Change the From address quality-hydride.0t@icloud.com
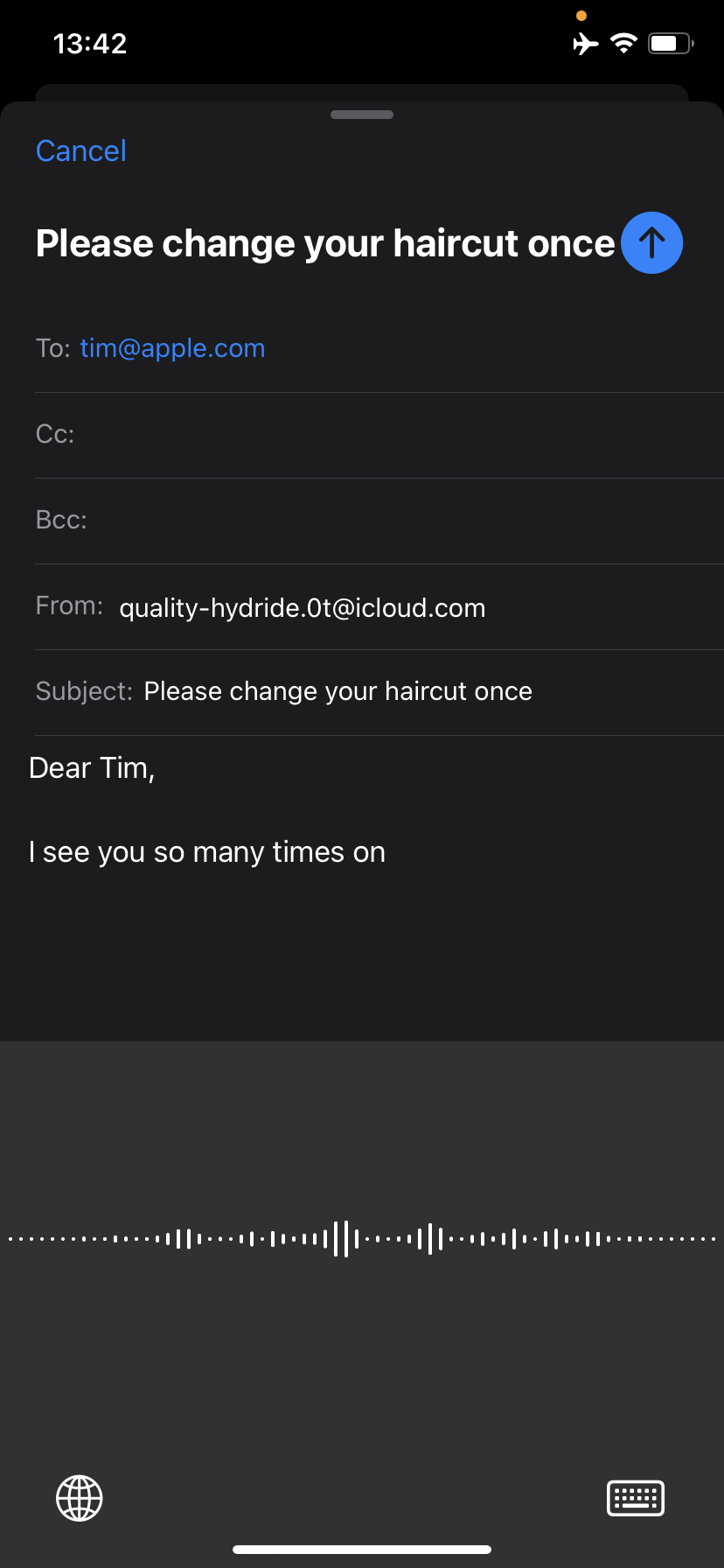 click(x=302, y=607)
